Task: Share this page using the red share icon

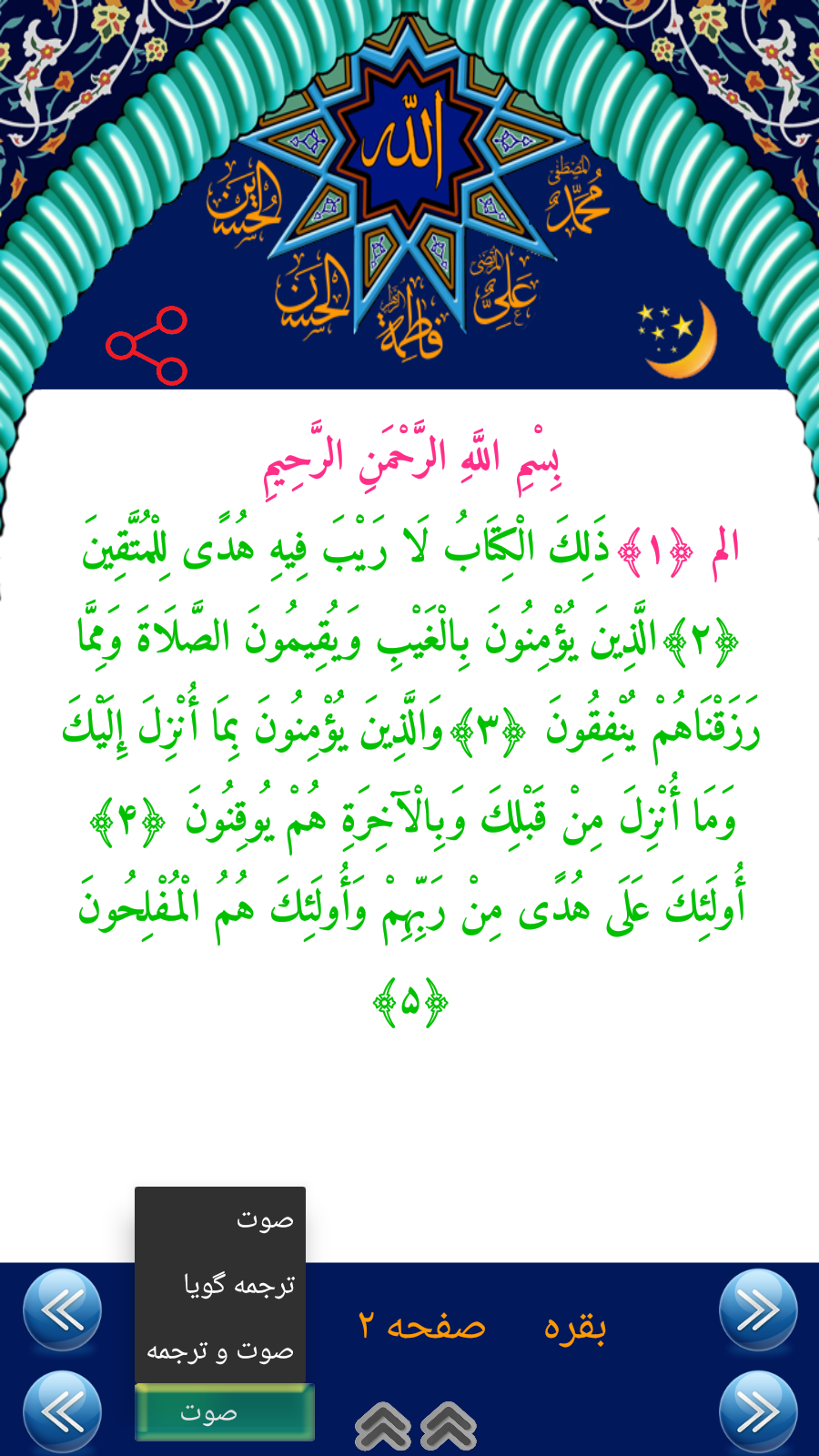Action: point(147,346)
